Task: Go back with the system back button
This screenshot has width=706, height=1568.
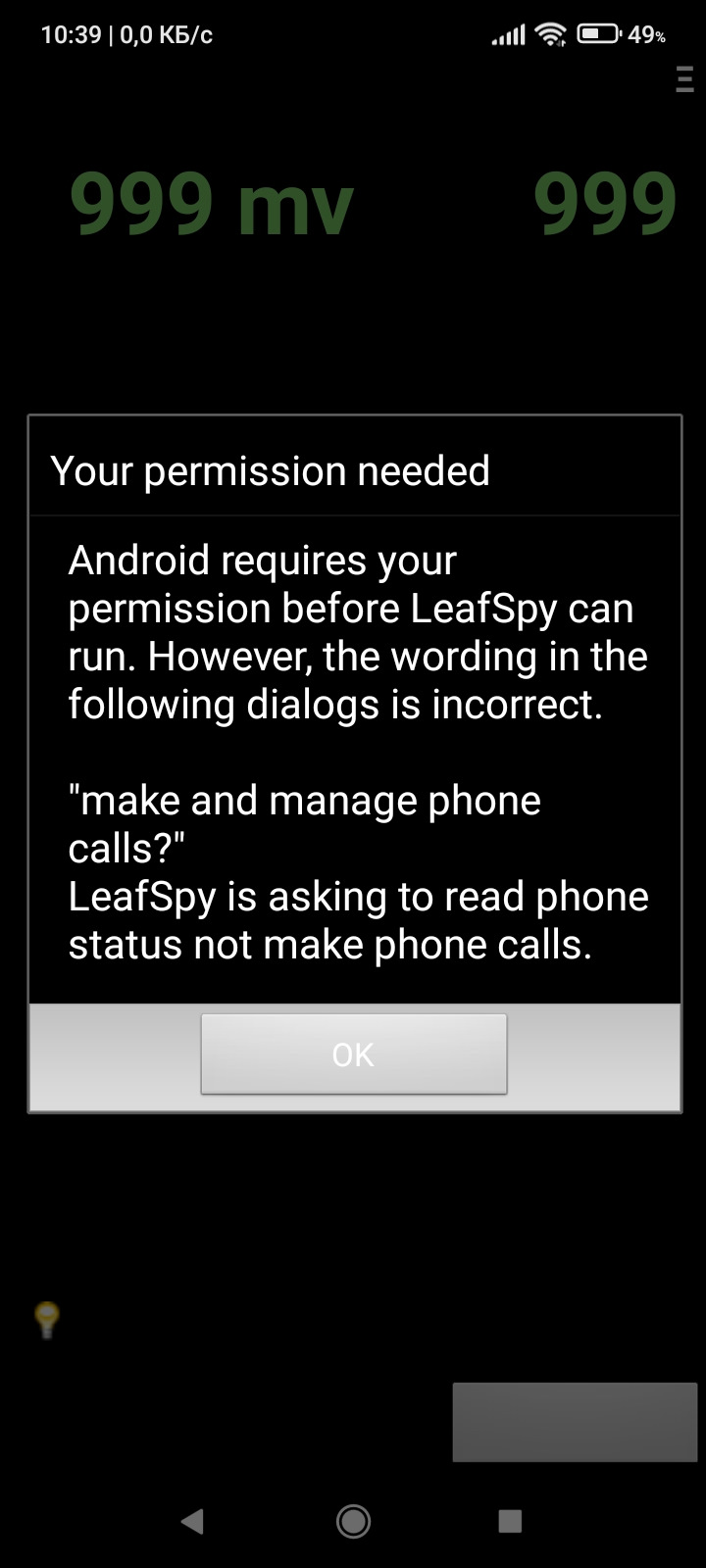Action: click(x=192, y=1520)
